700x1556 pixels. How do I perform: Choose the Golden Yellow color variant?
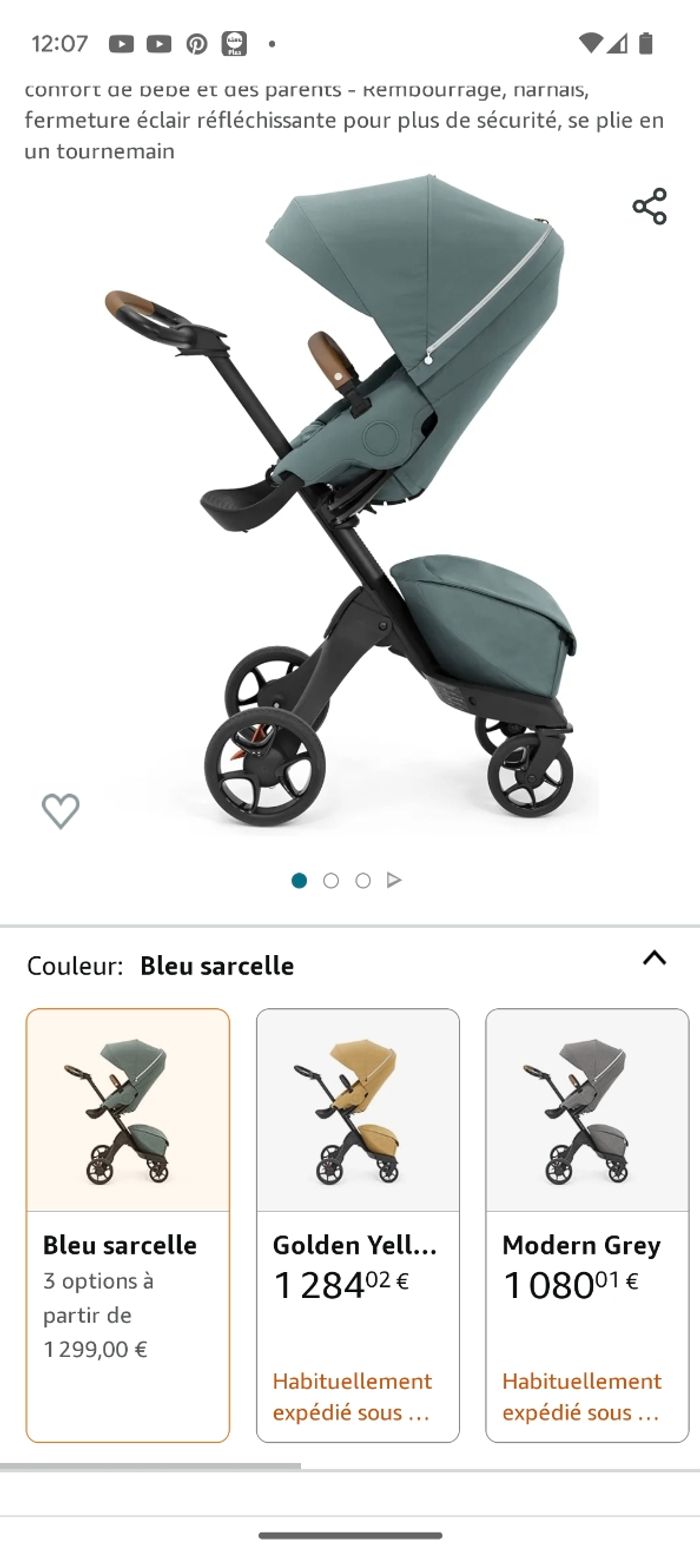358,1224
